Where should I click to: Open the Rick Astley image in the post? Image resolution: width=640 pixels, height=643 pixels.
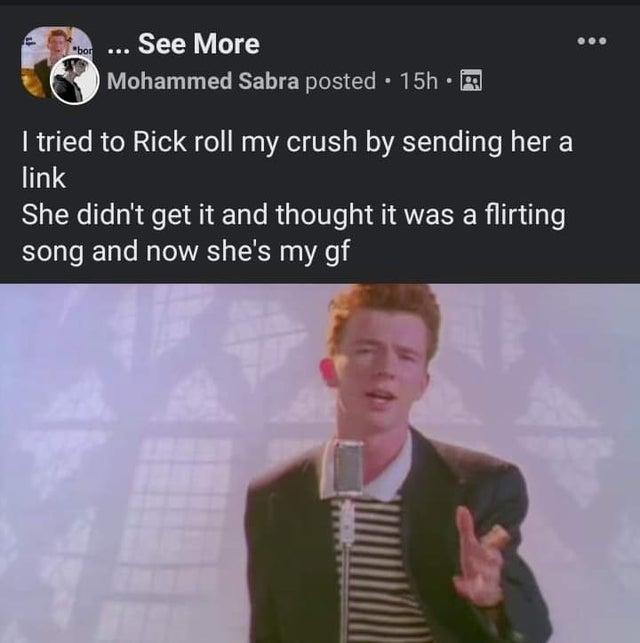point(320,463)
